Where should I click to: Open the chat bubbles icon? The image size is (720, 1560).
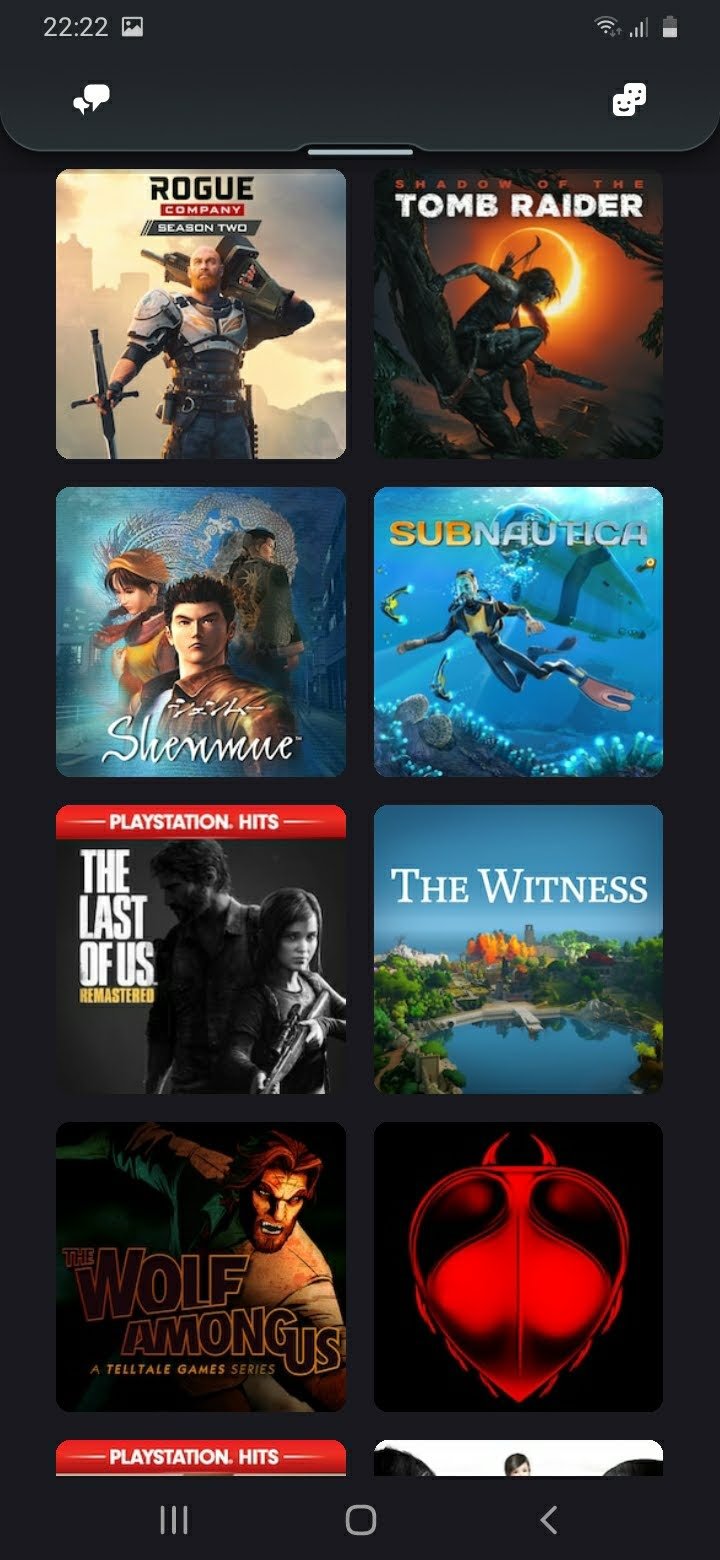(91, 100)
